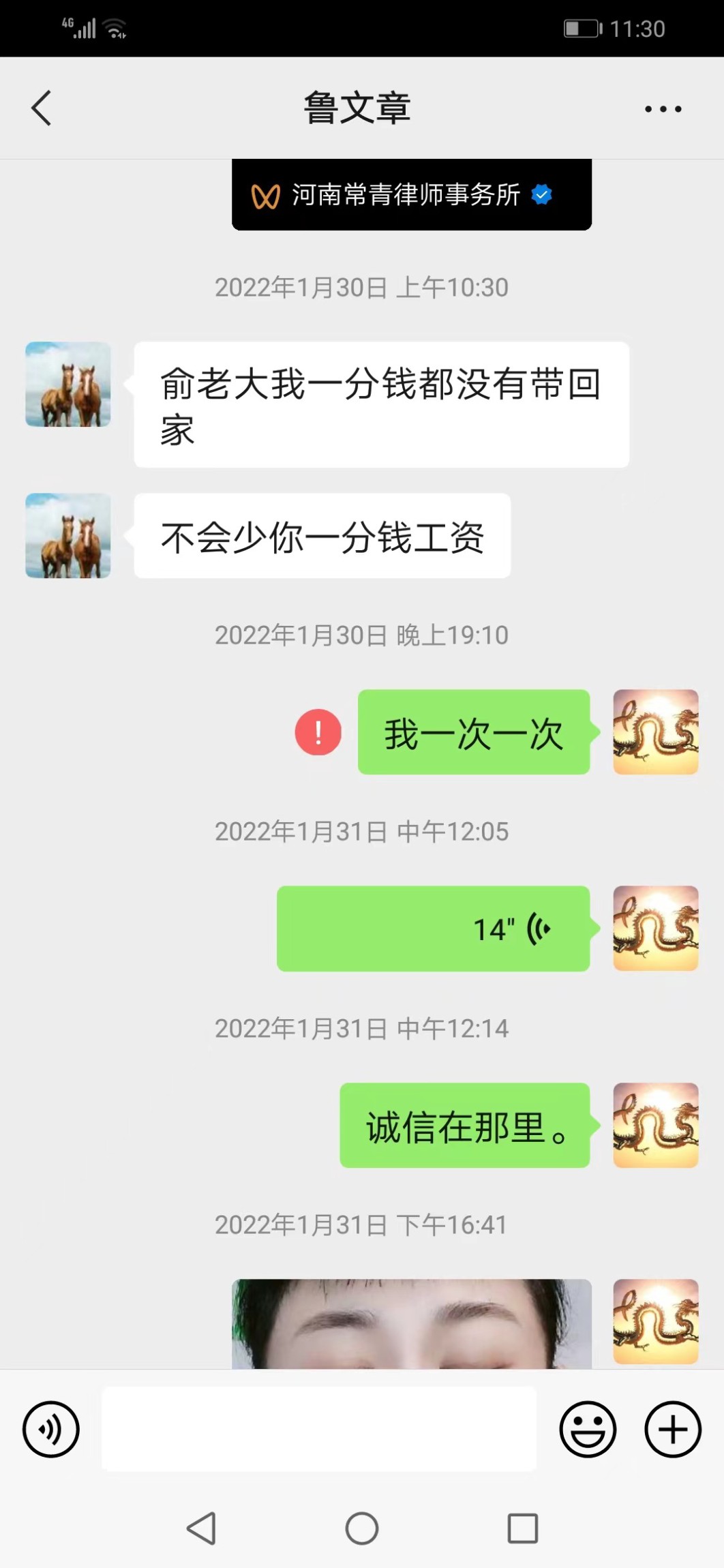Screen dimensions: 724x1568
Task: Play the 14-second voice message
Action: pos(433,929)
